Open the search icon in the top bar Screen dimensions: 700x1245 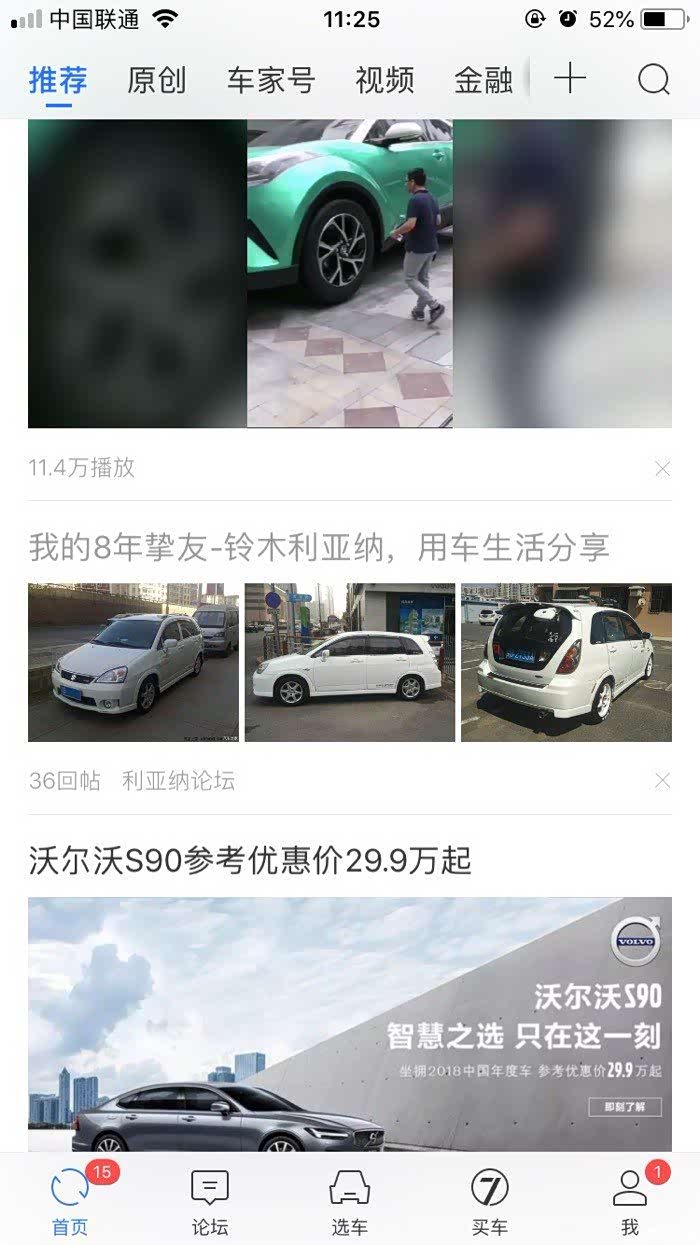653,79
